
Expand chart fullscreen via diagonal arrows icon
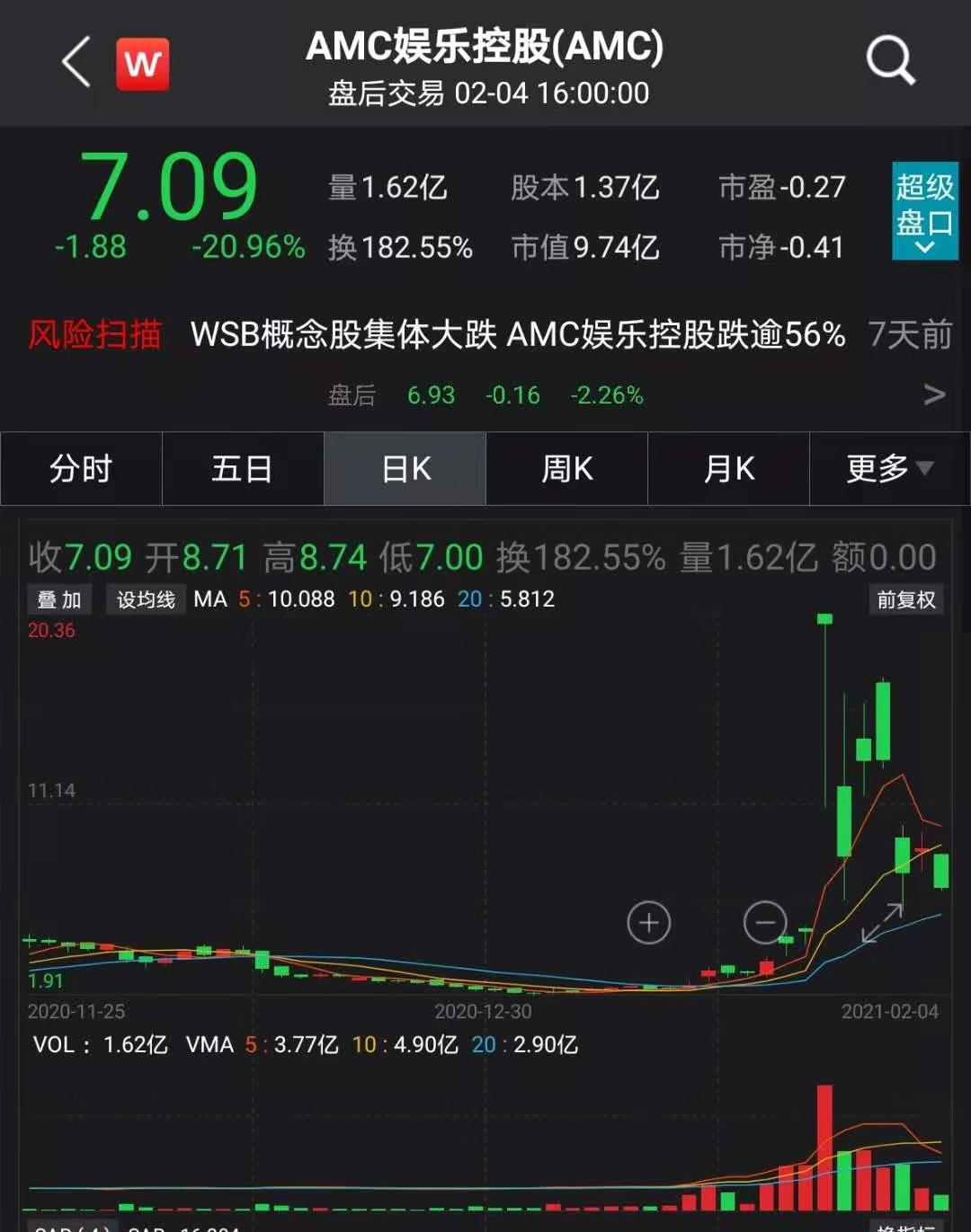(x=884, y=923)
